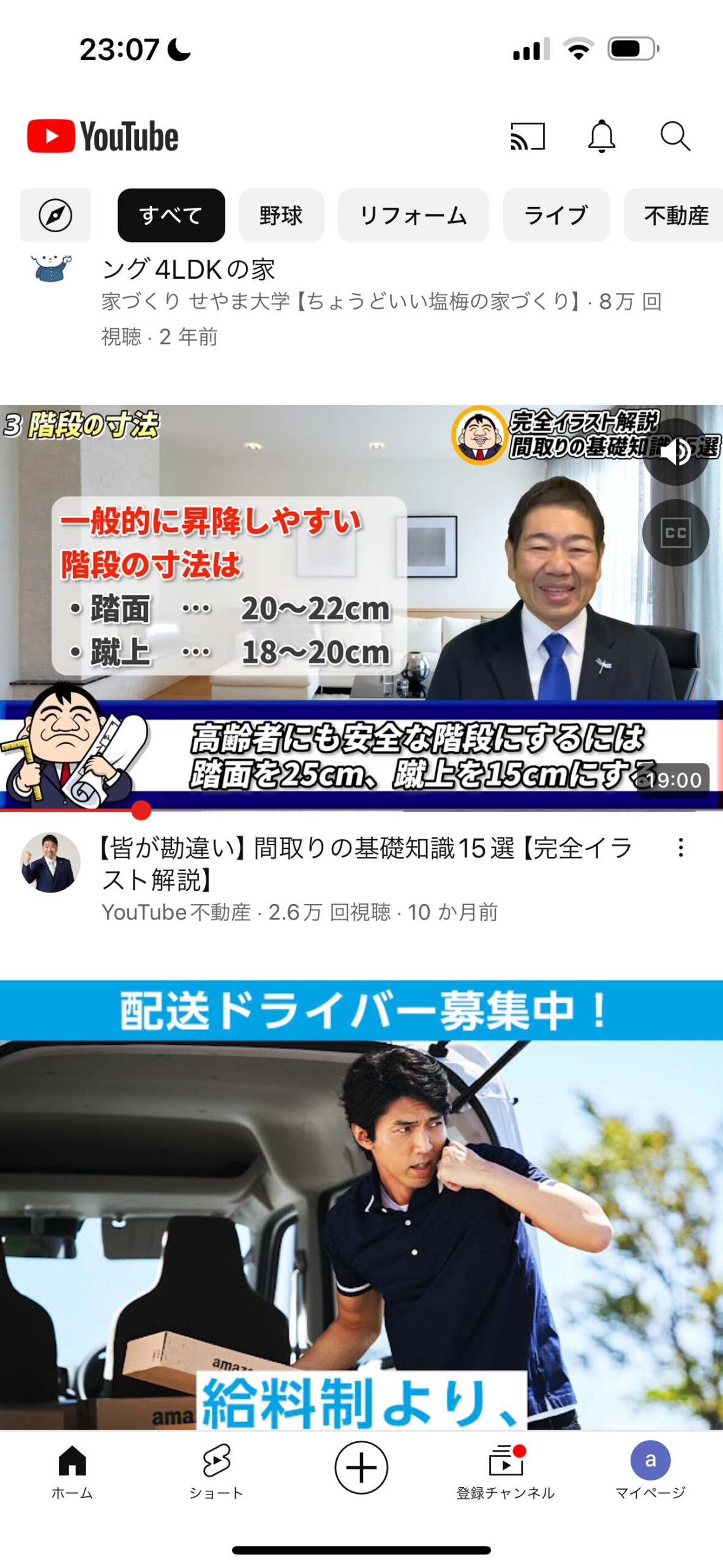
Task: Tap the plus create button
Action: click(361, 1468)
